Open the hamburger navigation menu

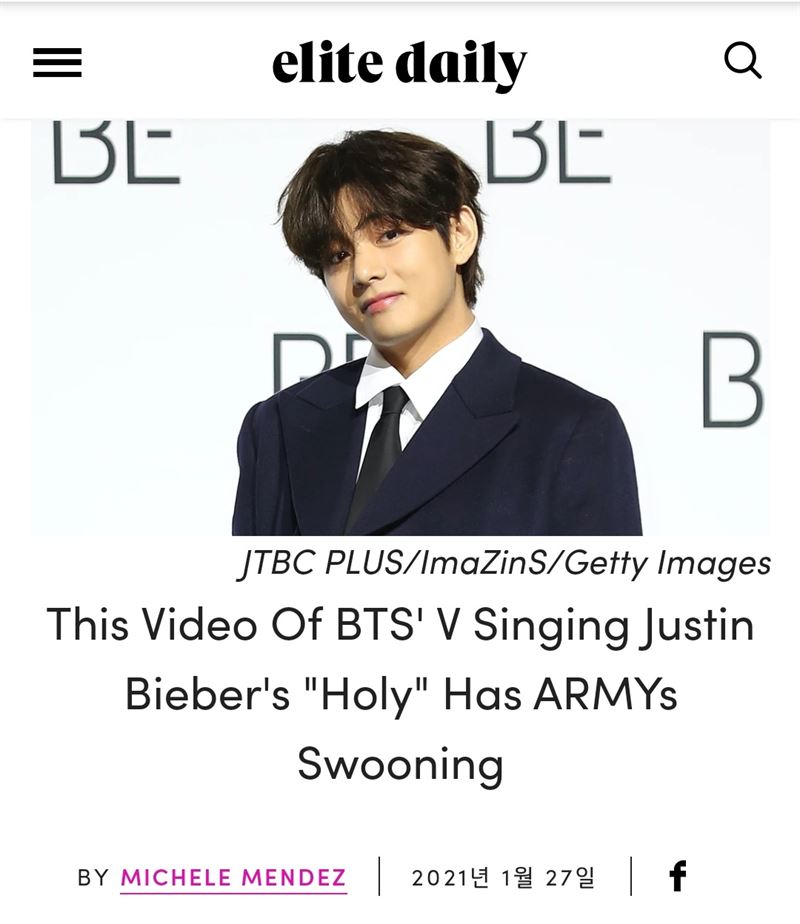pyautogui.click(x=57, y=64)
